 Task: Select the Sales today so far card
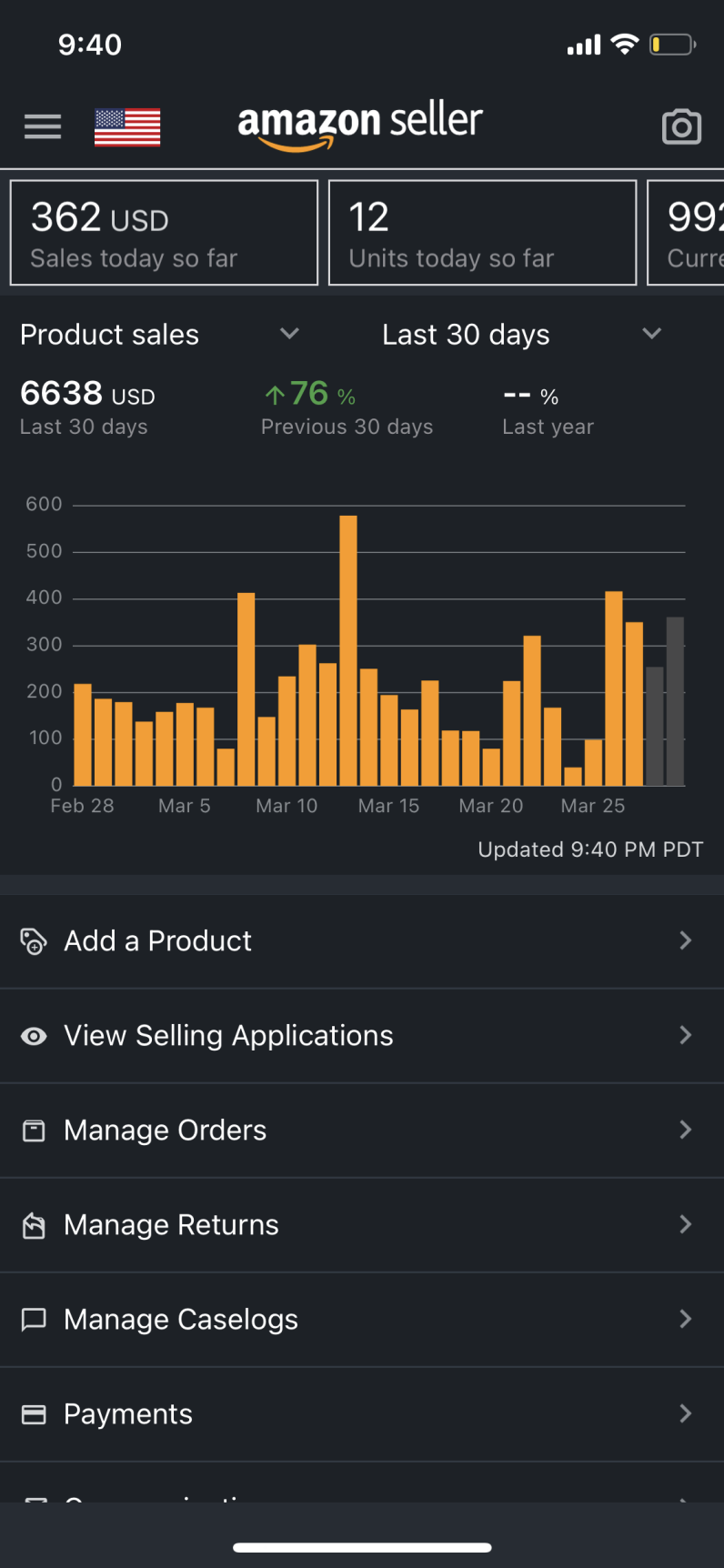coord(163,232)
